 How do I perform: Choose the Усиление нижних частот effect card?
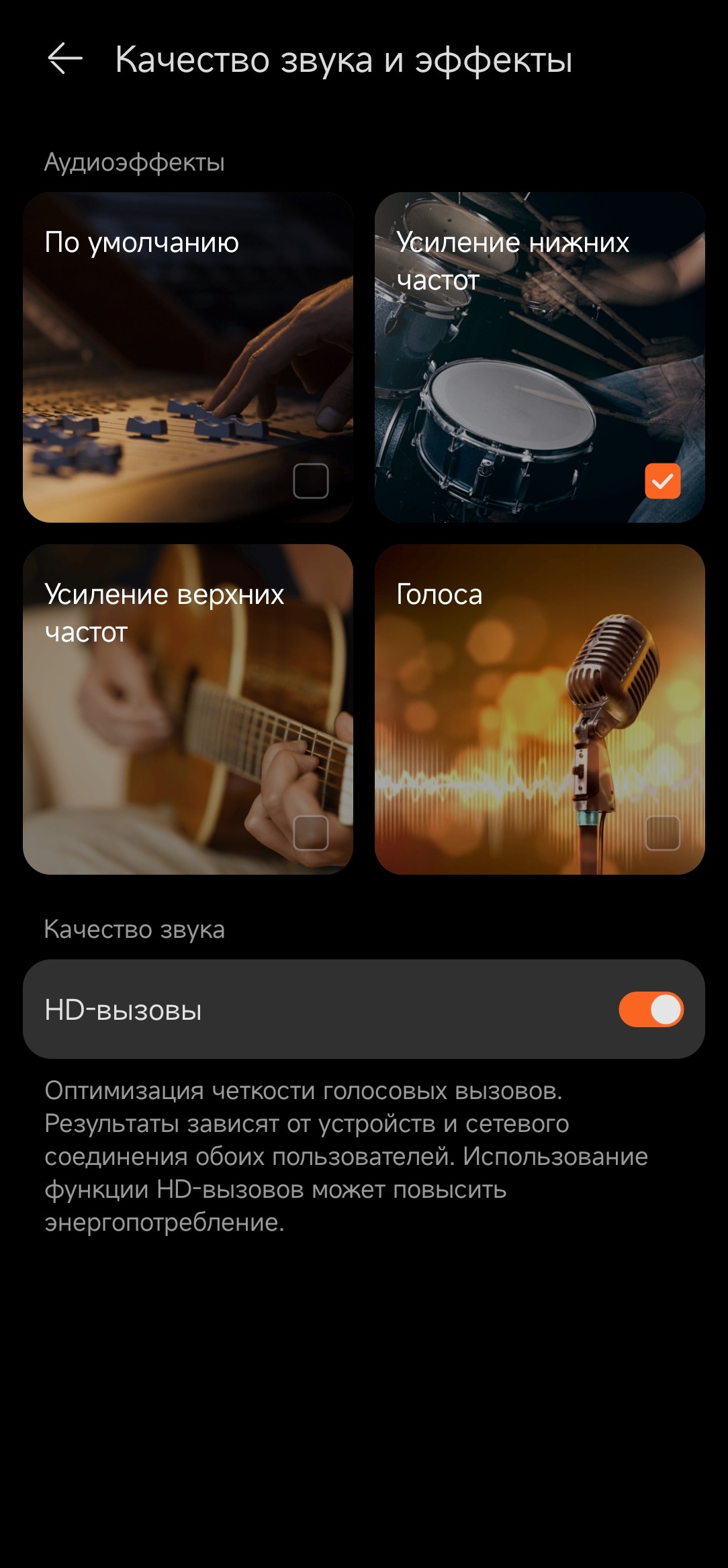539,357
